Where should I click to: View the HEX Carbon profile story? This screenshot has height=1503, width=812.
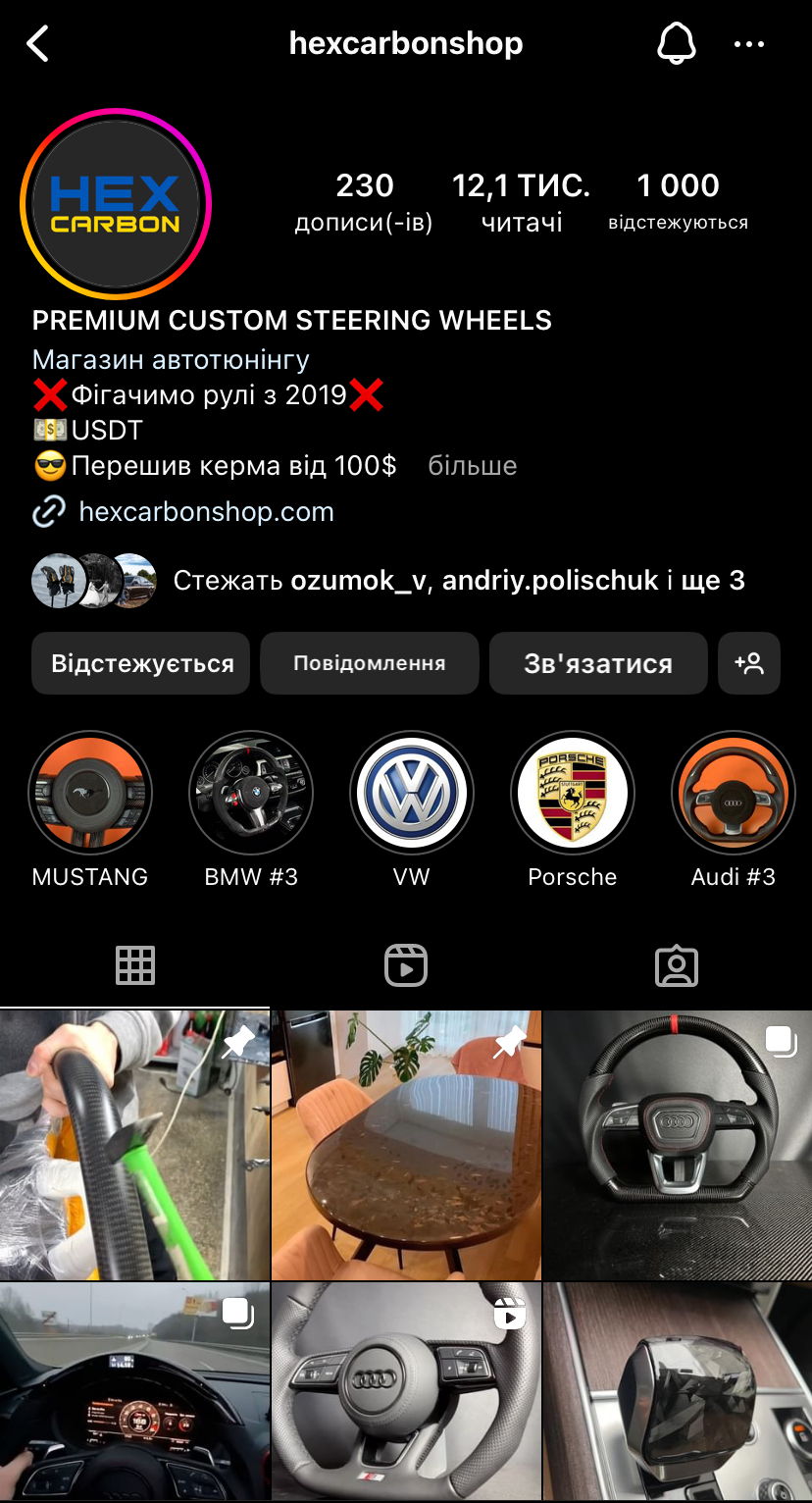point(116,204)
